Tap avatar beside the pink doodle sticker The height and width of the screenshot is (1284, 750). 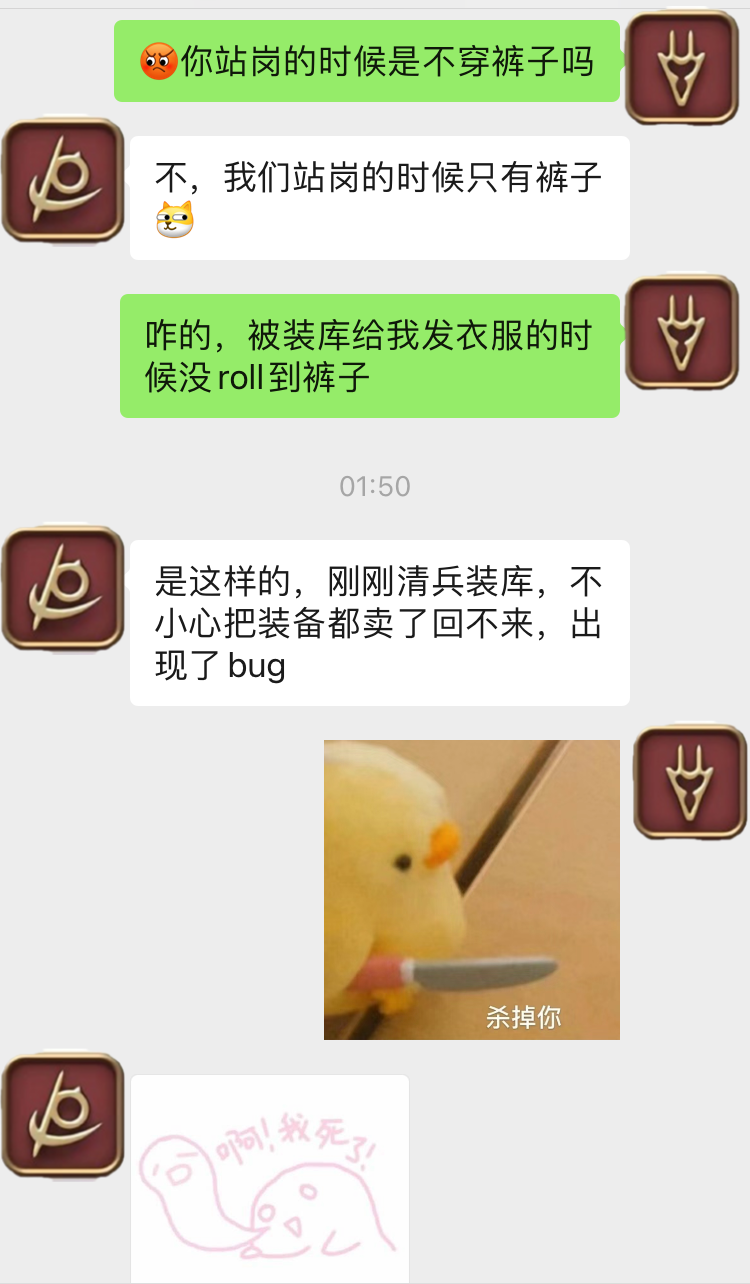click(63, 1114)
